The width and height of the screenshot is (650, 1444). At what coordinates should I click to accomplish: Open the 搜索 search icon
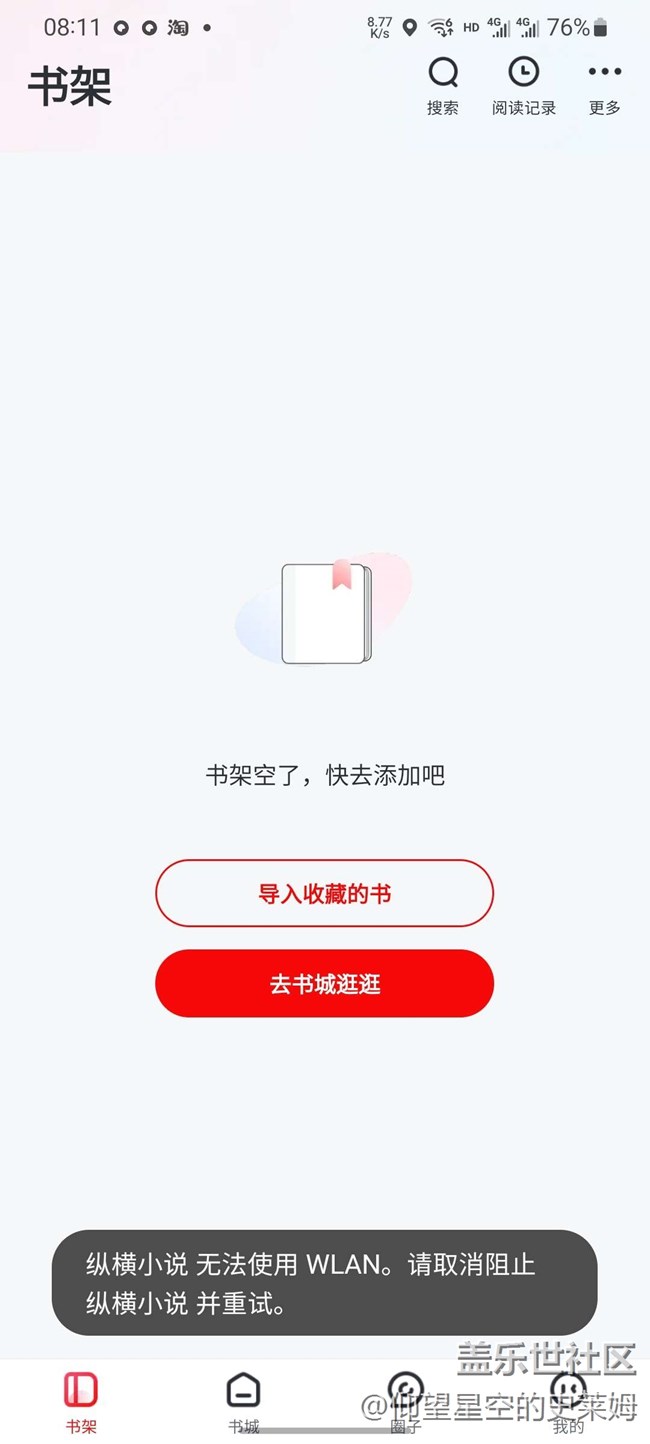point(443,85)
